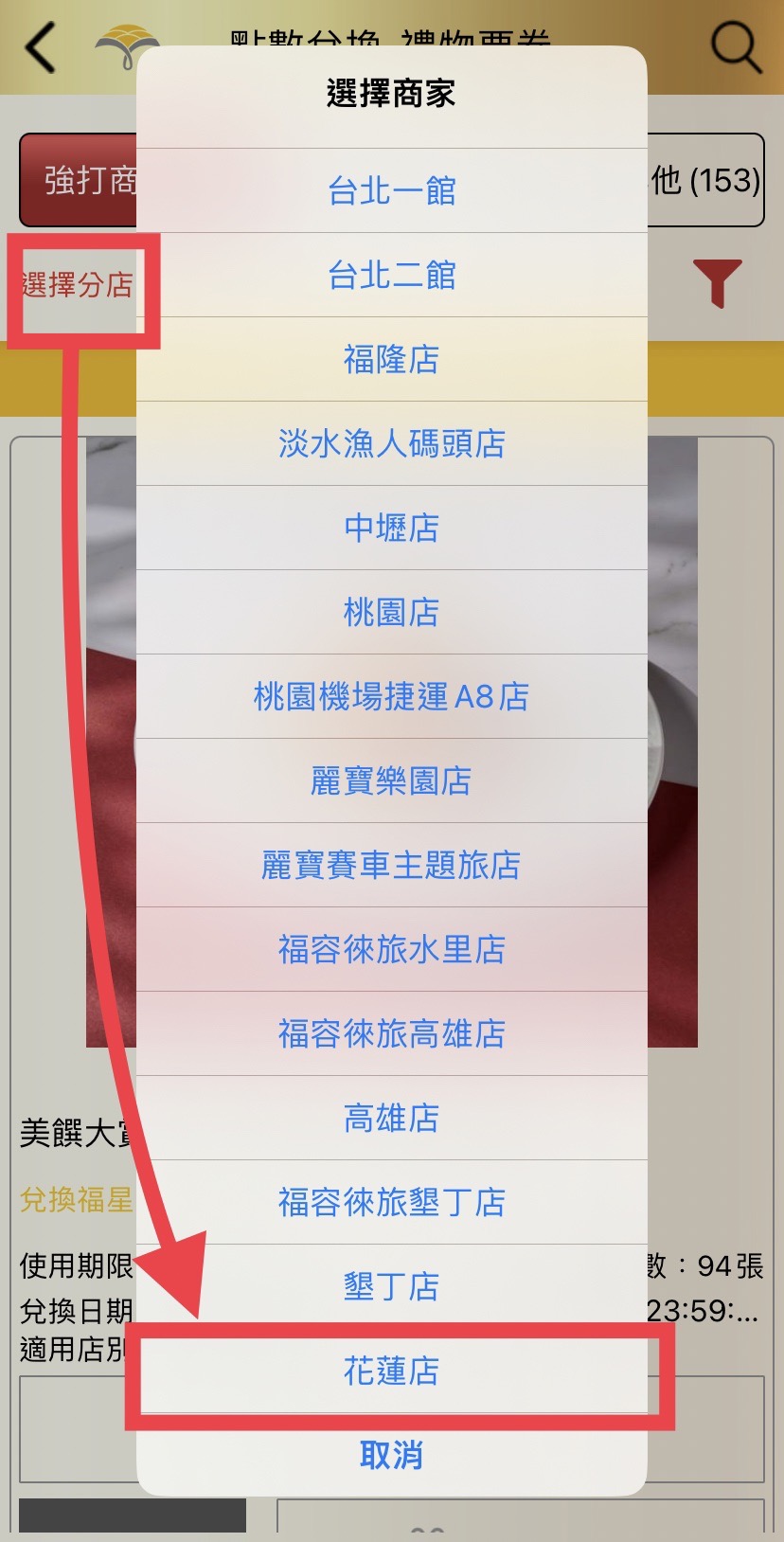Open search with the magnifier icon
The height and width of the screenshot is (1542, 784).
click(x=736, y=45)
